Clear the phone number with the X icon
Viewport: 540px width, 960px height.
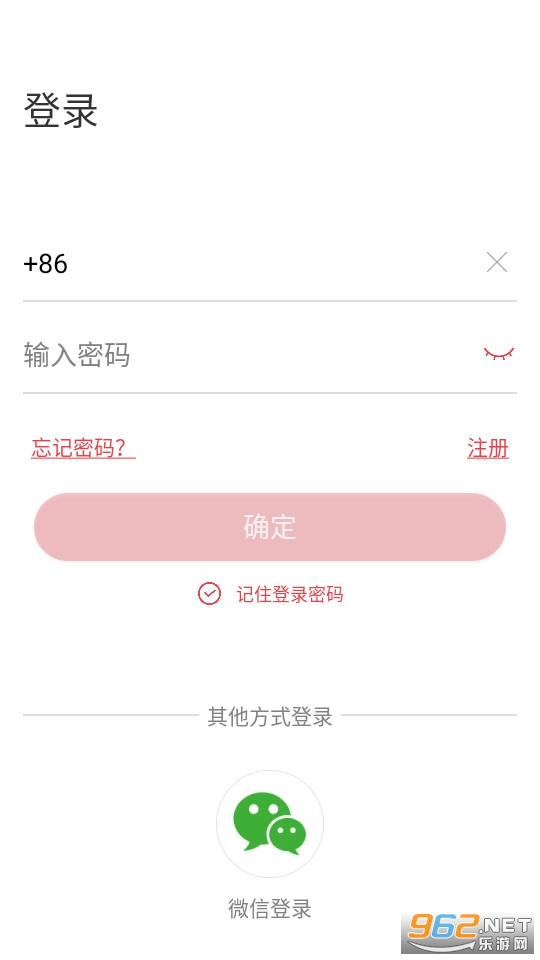point(497,263)
